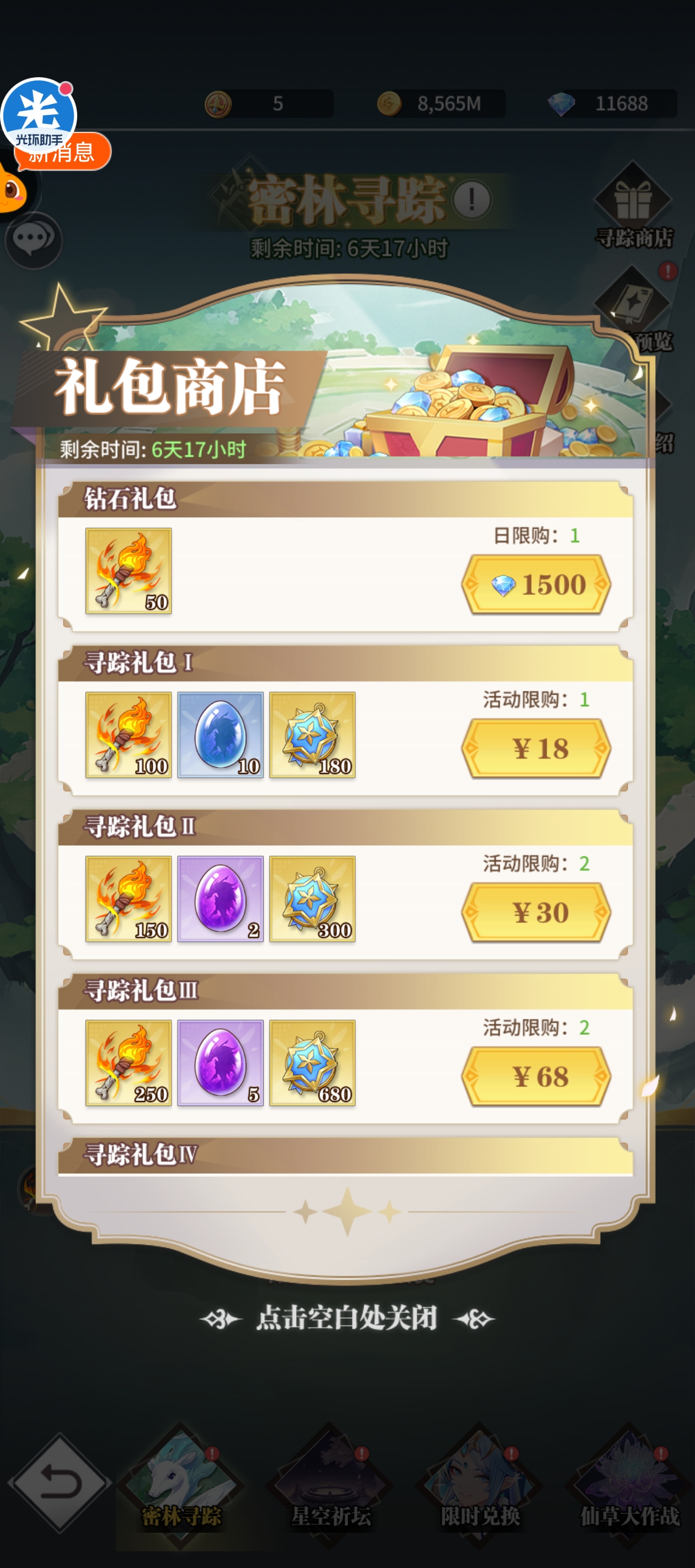This screenshot has height=1568, width=695.
Task: Purchase 寻踪礼包 I for ¥18
Action: pyautogui.click(x=536, y=748)
